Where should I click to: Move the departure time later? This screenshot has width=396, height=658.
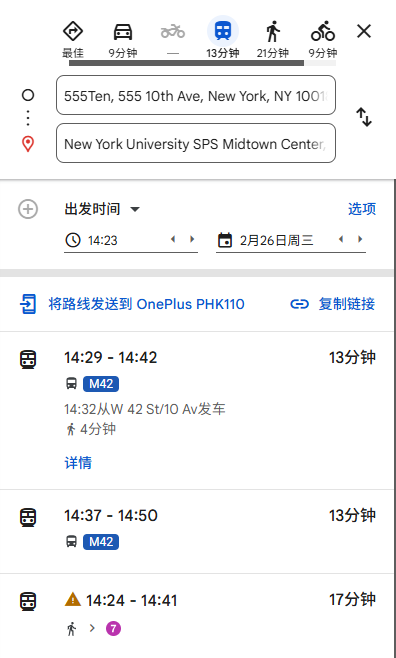point(192,239)
